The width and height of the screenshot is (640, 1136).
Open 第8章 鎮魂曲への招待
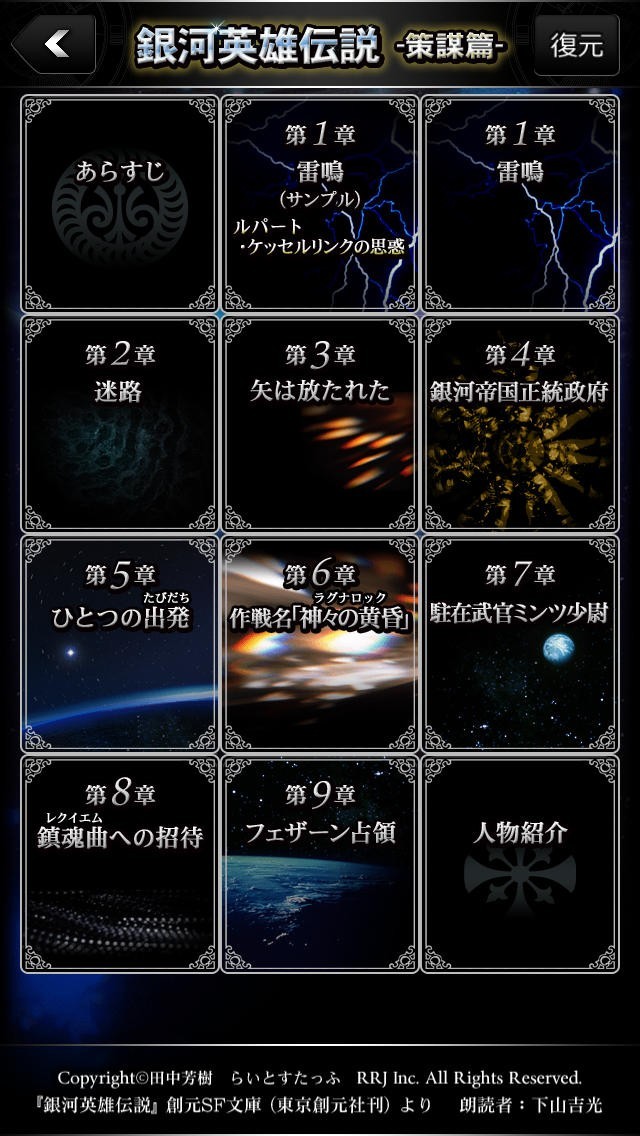tap(120, 864)
